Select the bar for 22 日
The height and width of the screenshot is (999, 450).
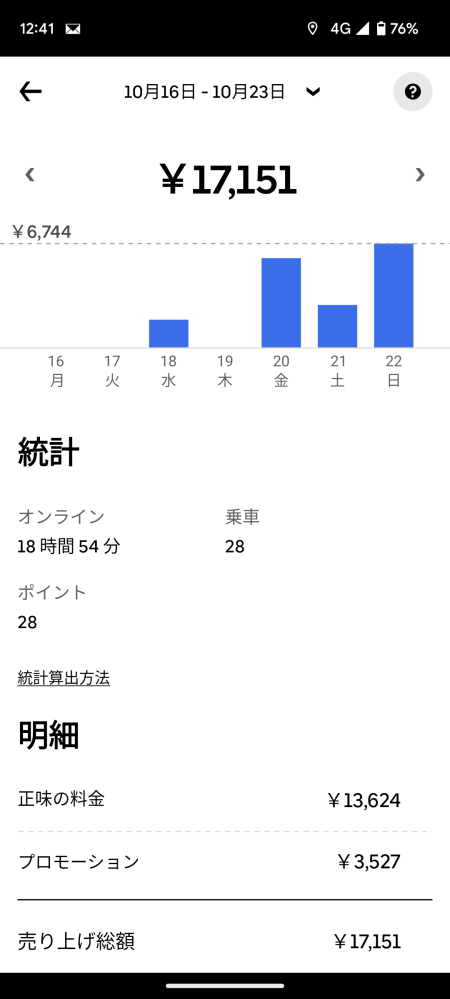[x=393, y=295]
